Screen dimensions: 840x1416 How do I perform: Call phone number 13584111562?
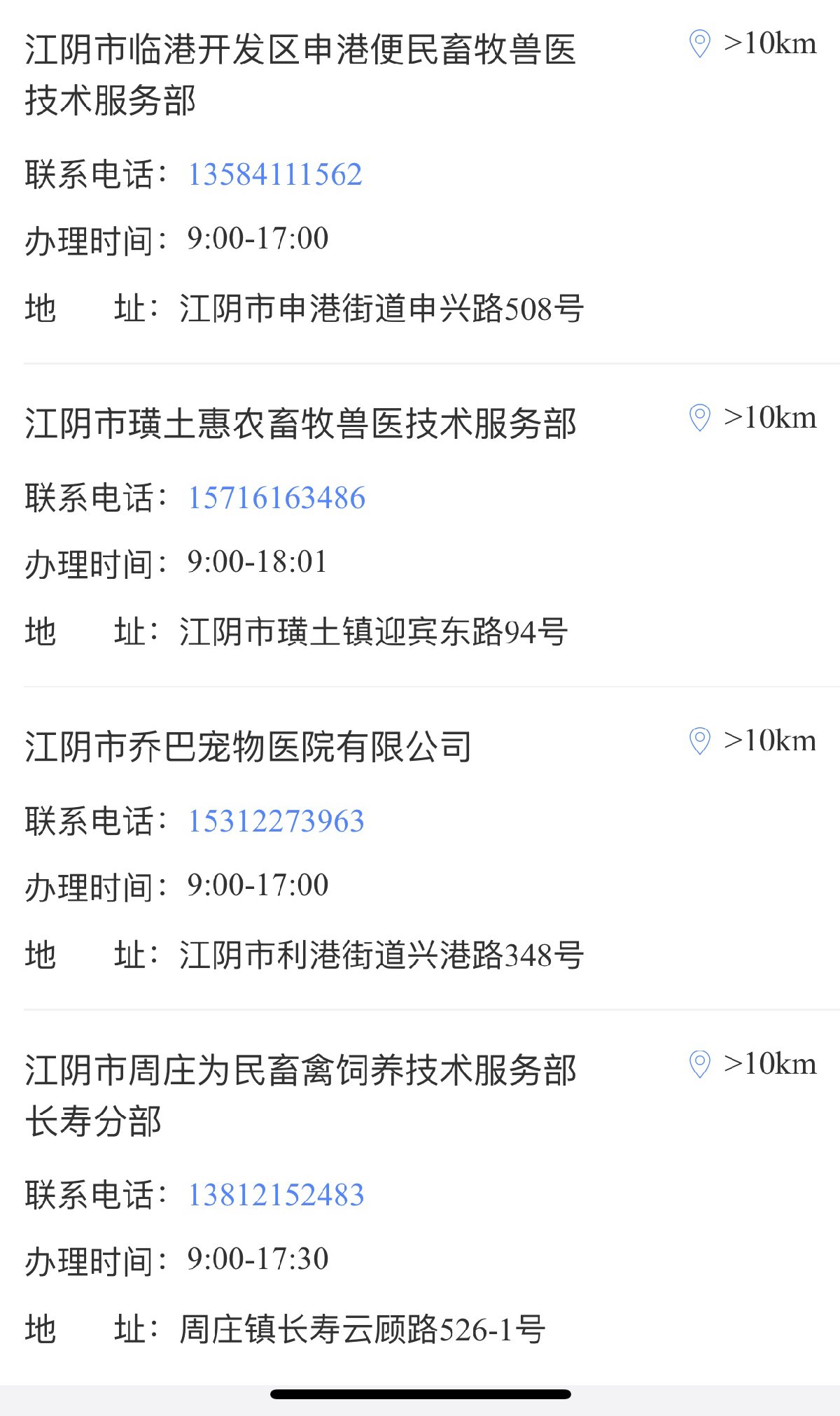point(275,174)
